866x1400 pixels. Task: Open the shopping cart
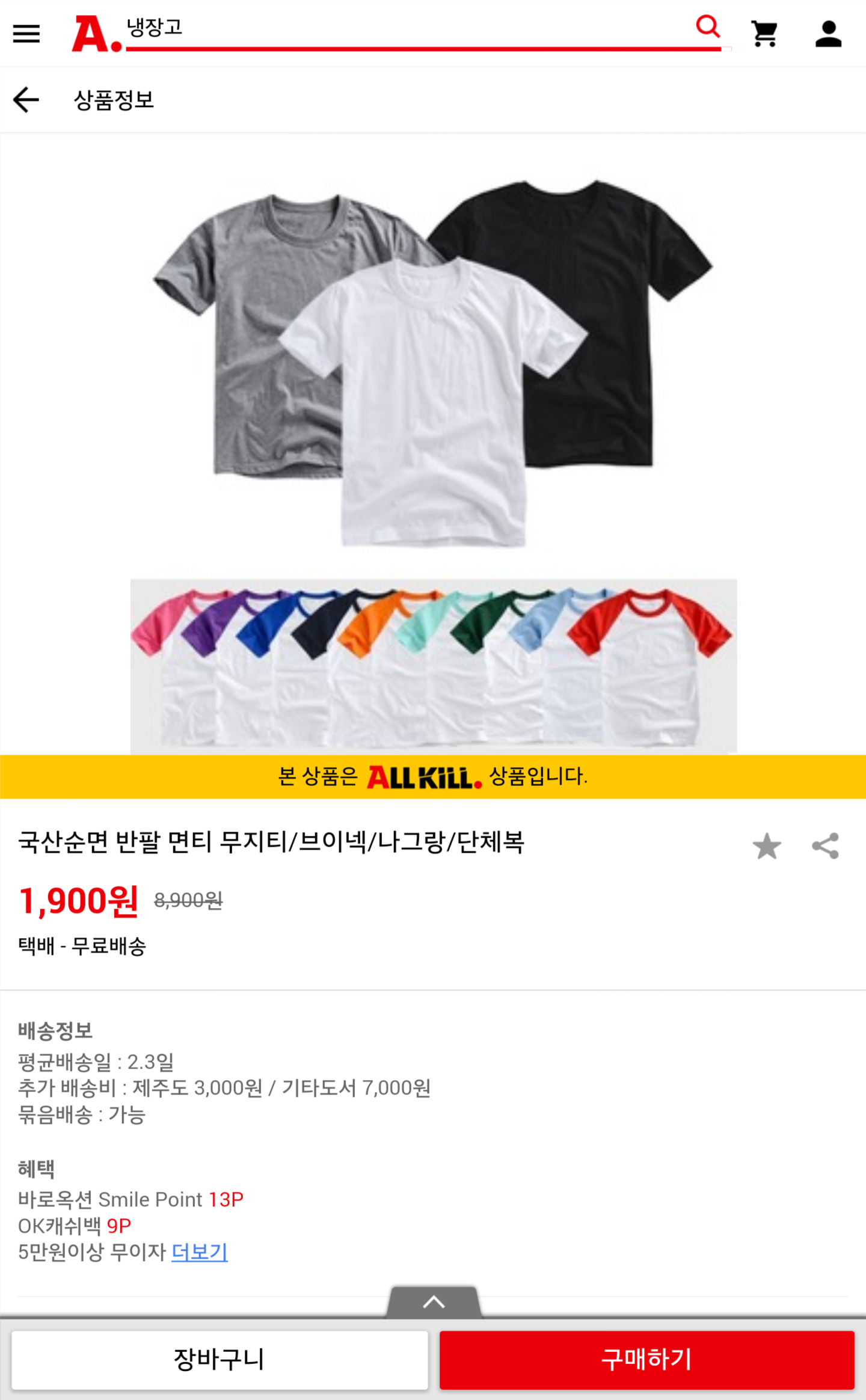(x=764, y=34)
